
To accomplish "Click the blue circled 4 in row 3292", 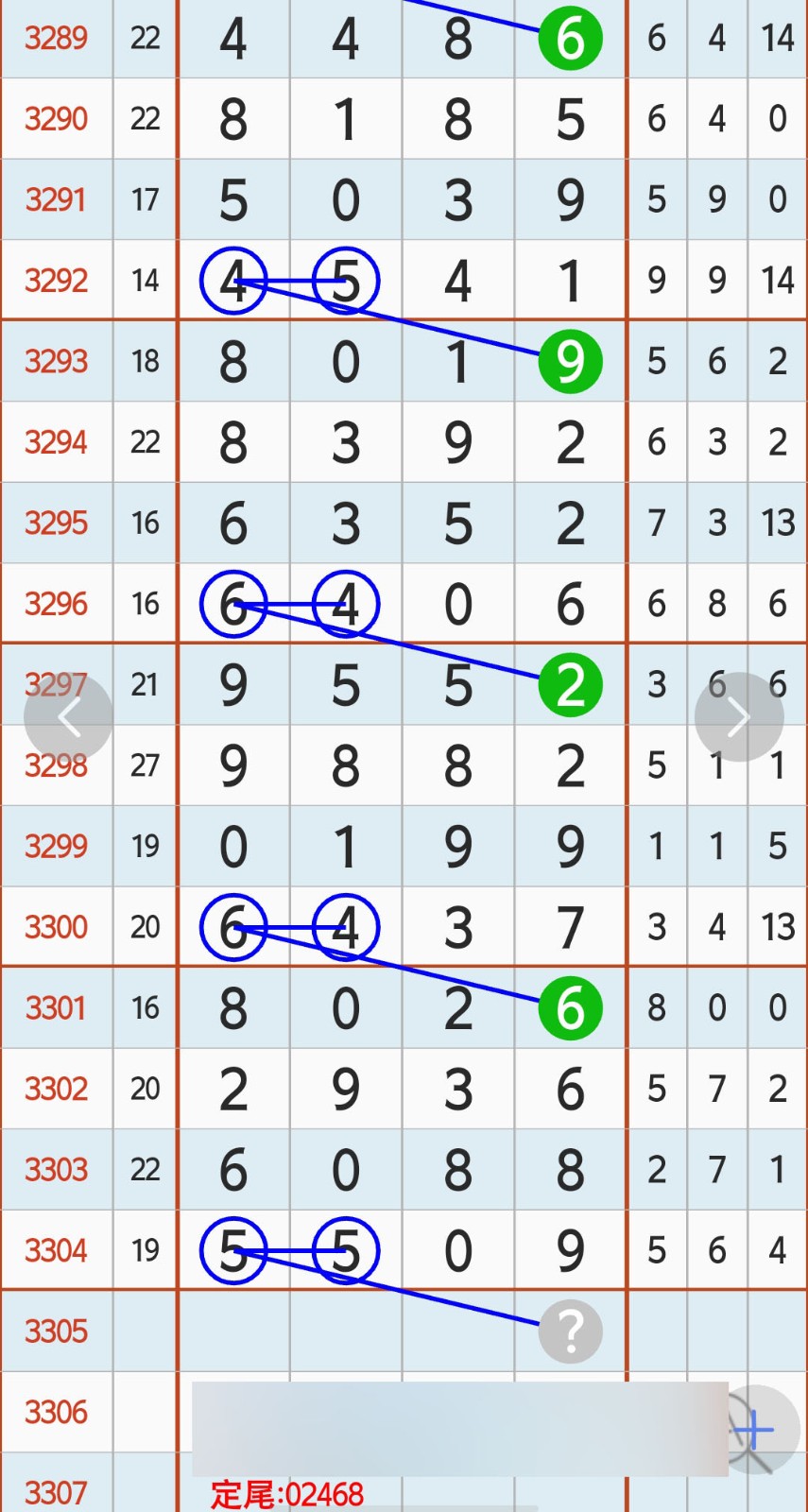I will tap(233, 280).
